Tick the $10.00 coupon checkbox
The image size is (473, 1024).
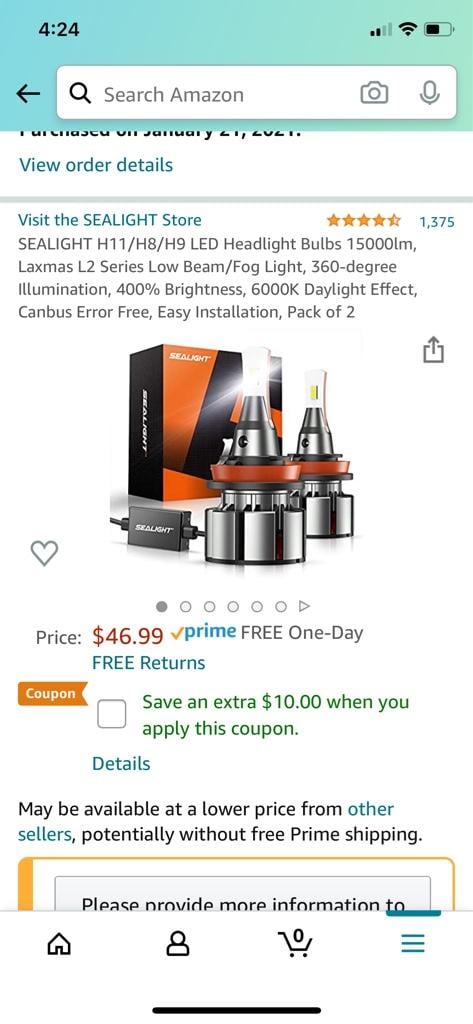coord(112,714)
